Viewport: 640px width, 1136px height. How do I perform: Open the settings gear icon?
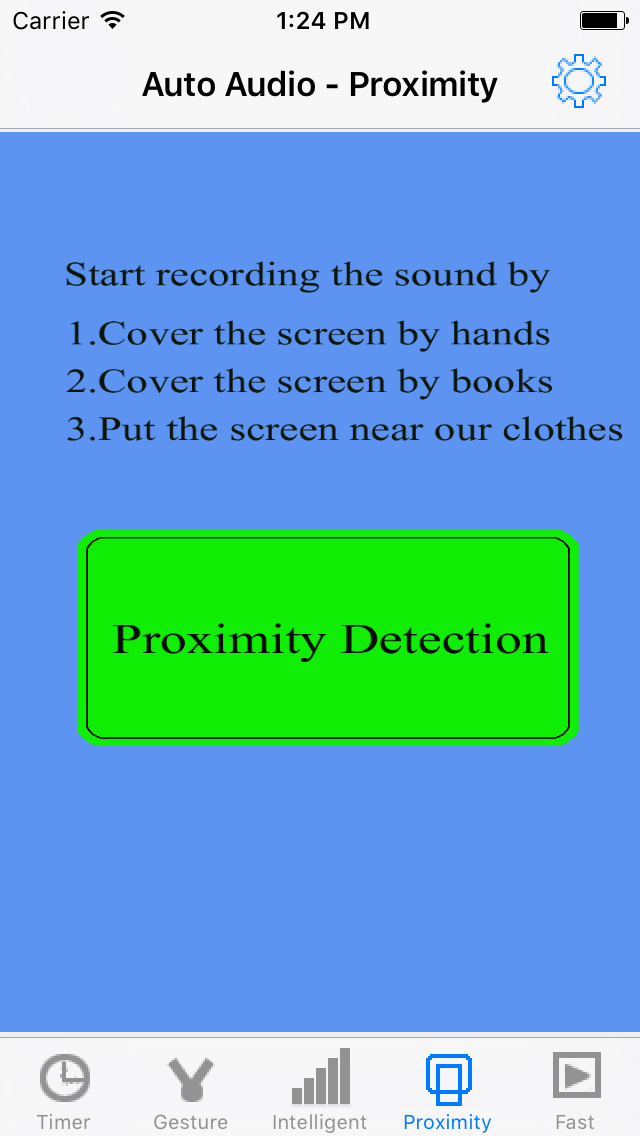pos(578,81)
